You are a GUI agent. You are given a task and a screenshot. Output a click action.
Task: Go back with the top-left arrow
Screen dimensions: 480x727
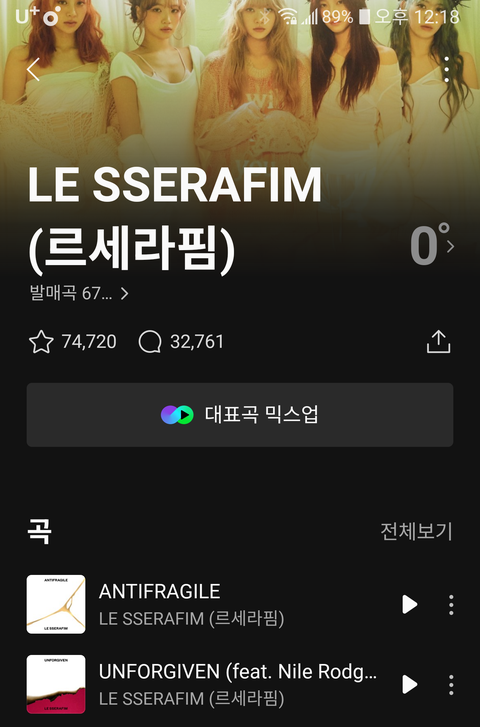click(x=33, y=70)
